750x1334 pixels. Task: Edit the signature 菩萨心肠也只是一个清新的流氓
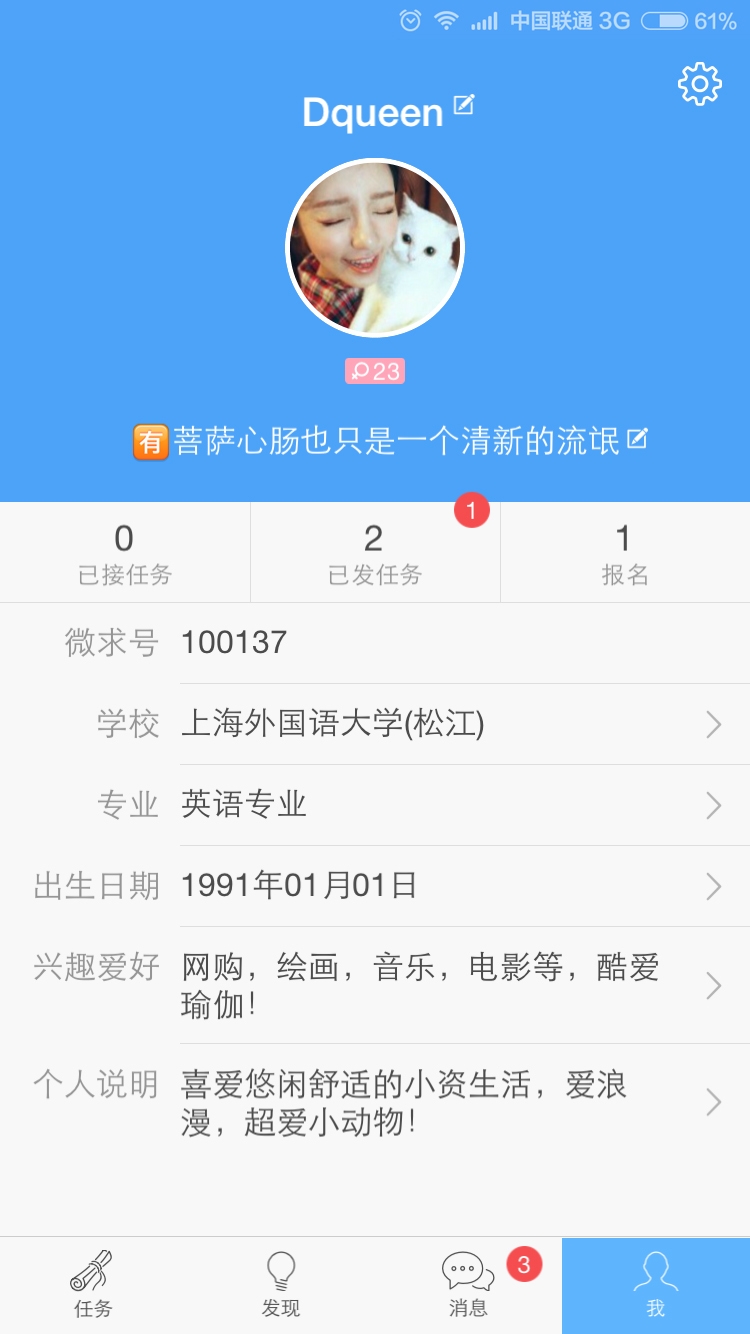click(x=637, y=438)
